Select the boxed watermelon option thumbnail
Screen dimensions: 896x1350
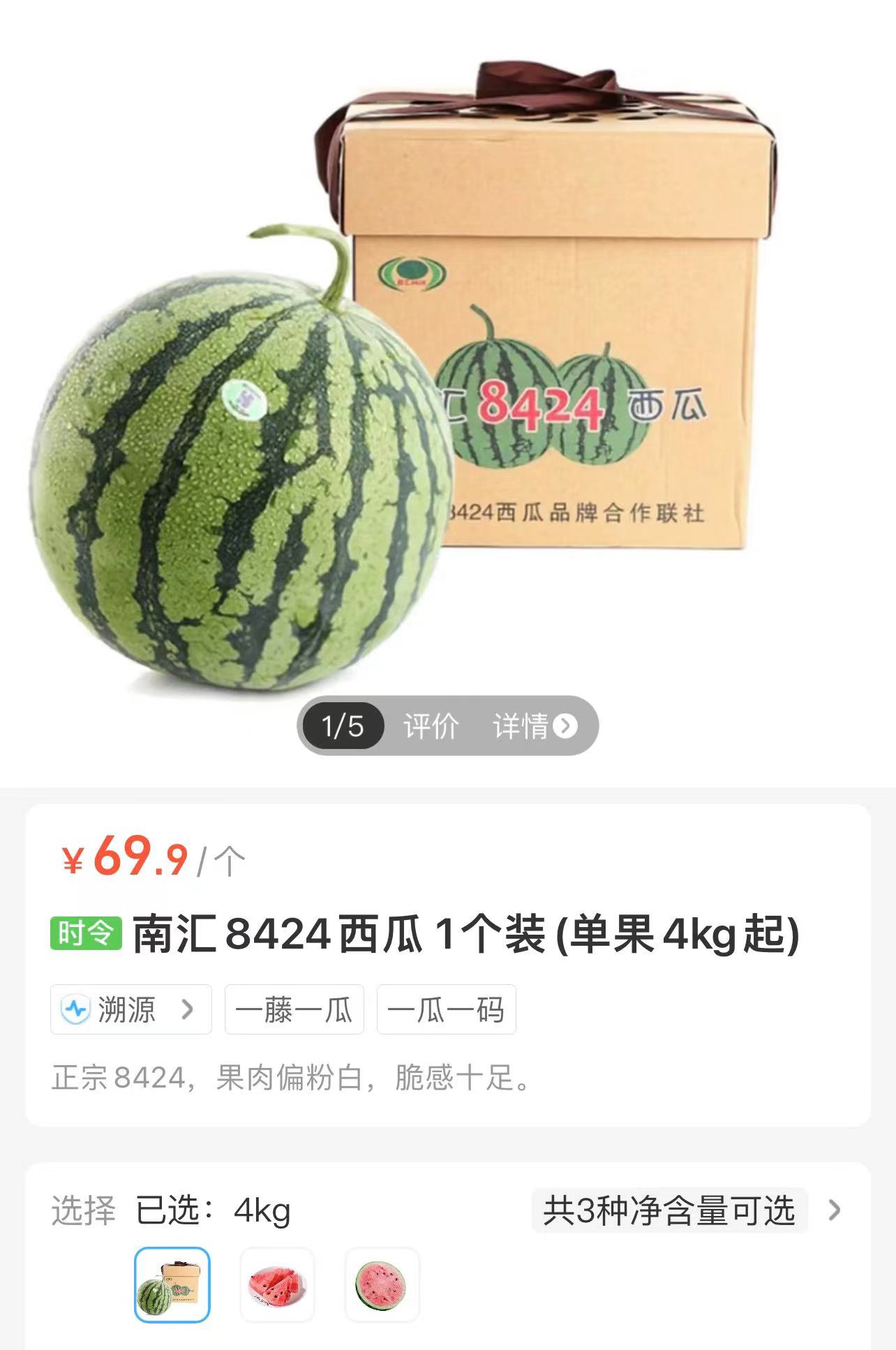(x=172, y=1285)
